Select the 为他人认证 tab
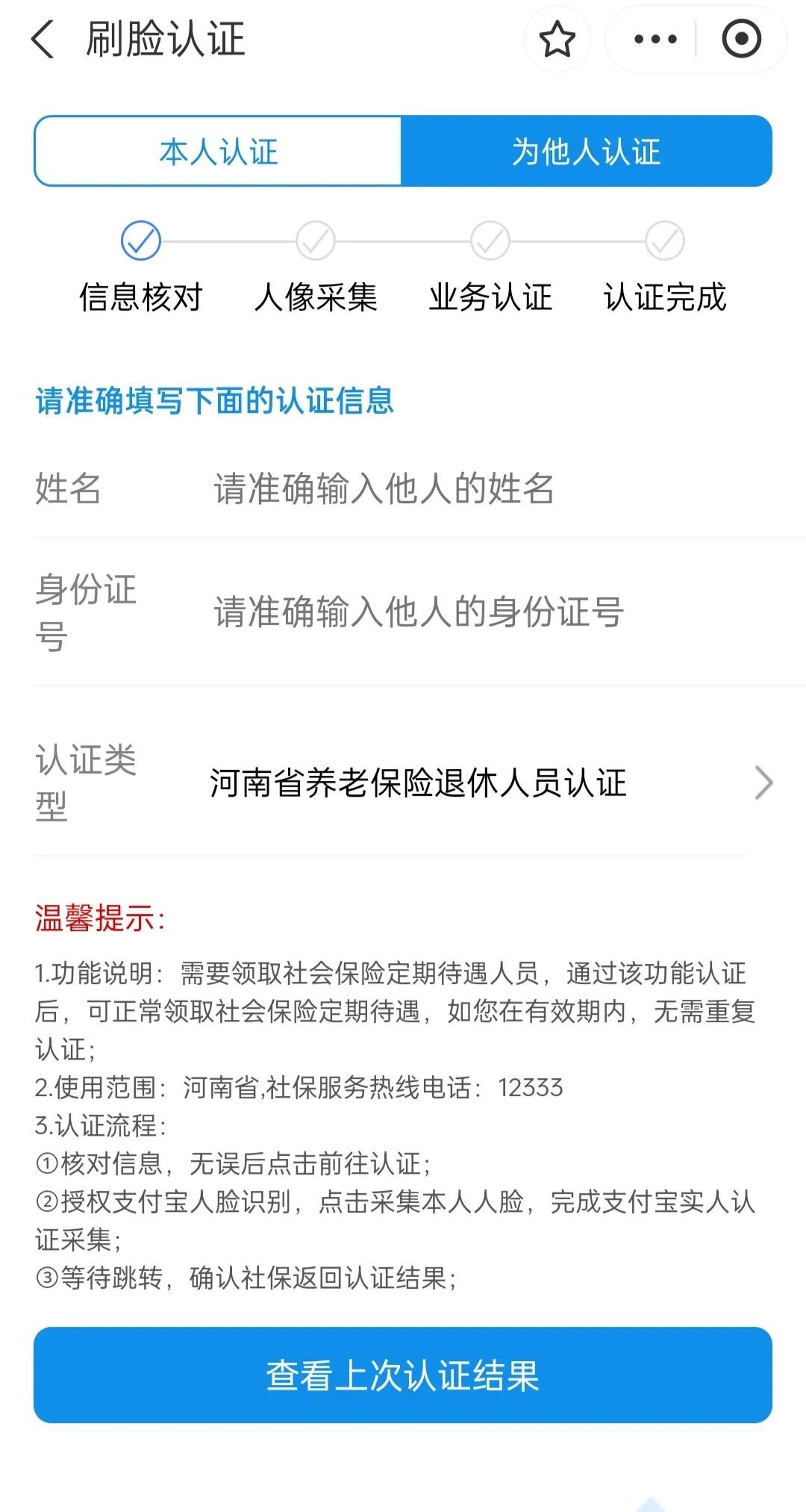806x1512 pixels. [586, 152]
